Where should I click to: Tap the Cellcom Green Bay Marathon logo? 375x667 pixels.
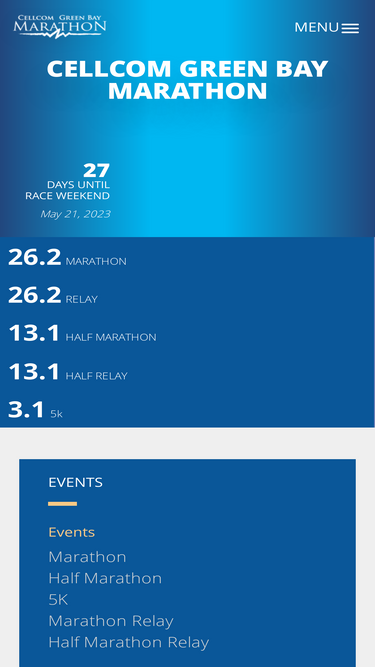tap(60, 26)
